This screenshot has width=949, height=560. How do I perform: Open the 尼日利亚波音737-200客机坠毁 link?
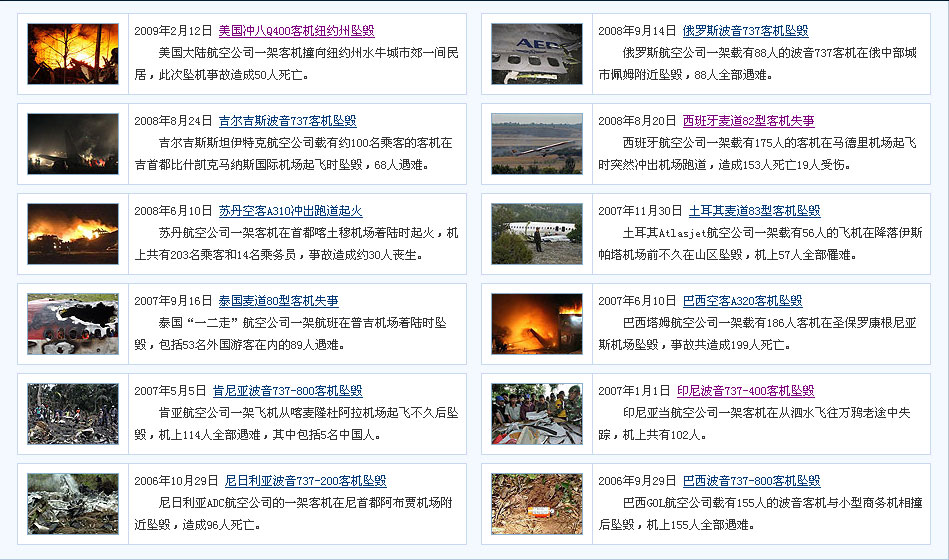(305, 481)
